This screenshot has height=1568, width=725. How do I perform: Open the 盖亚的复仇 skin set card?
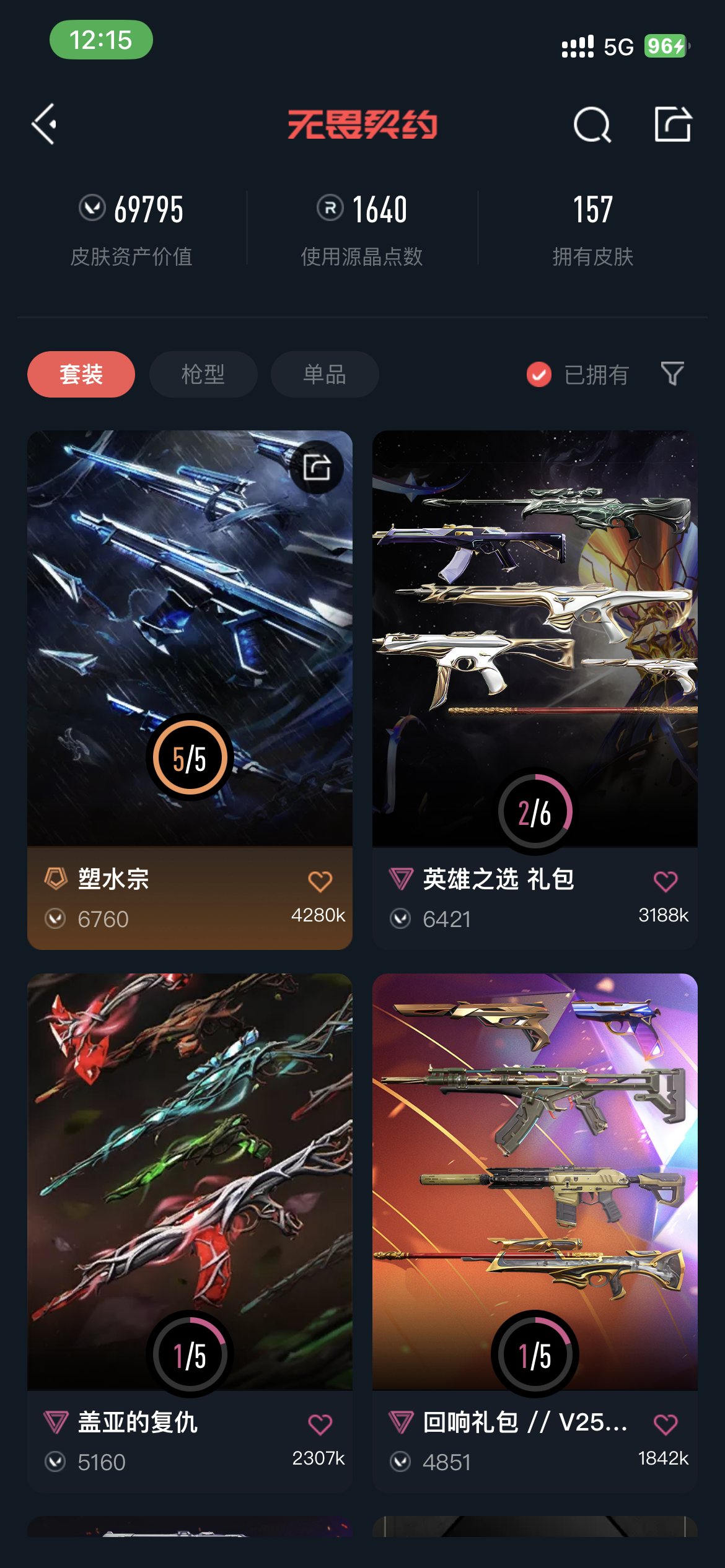point(190,1177)
